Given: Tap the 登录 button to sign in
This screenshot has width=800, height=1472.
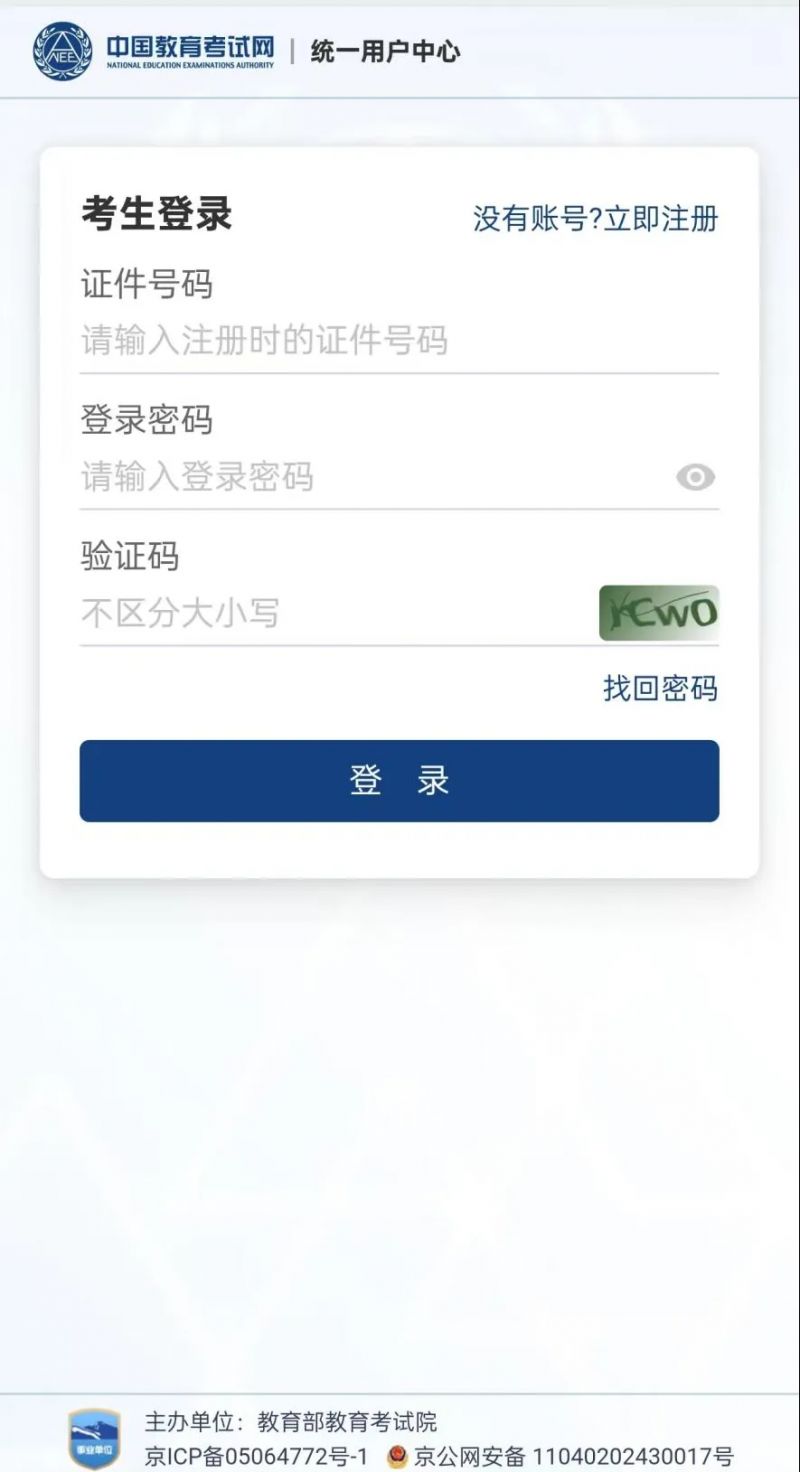Looking at the screenshot, I should 399,781.
